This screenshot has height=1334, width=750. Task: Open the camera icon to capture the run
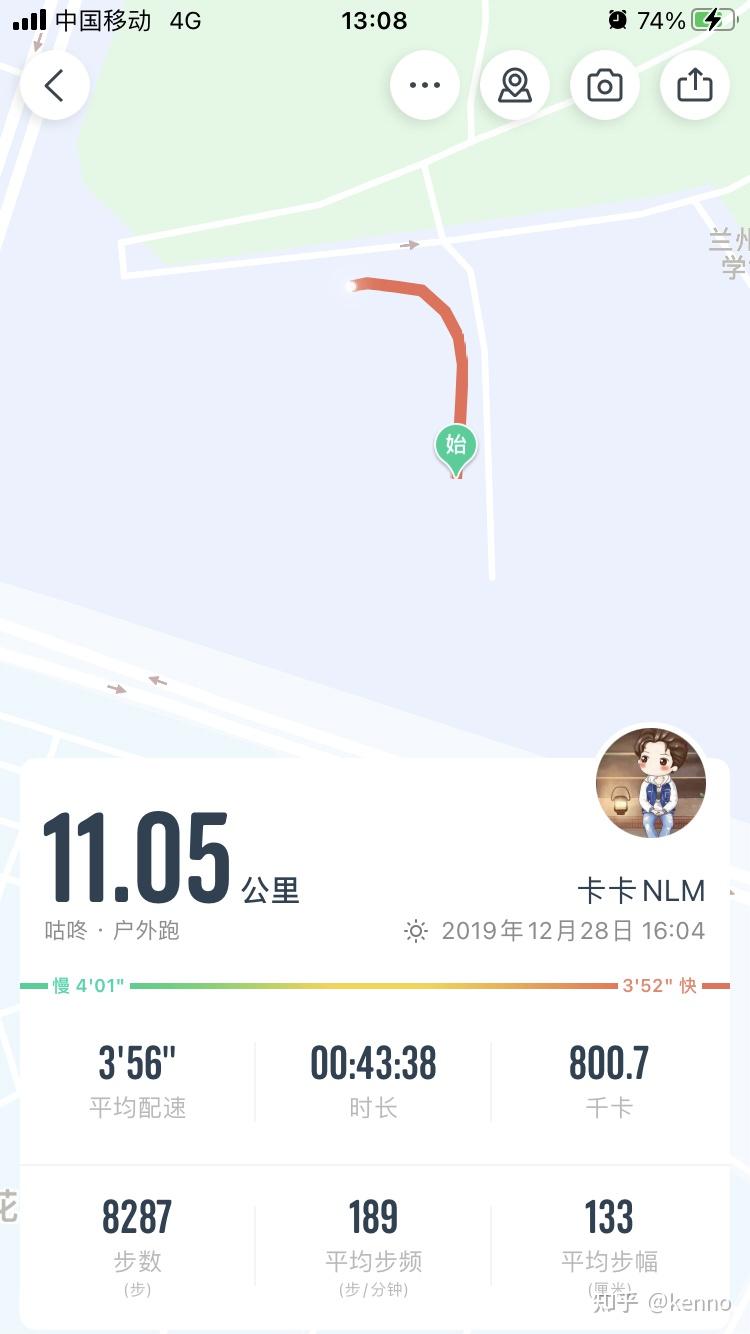pos(604,85)
